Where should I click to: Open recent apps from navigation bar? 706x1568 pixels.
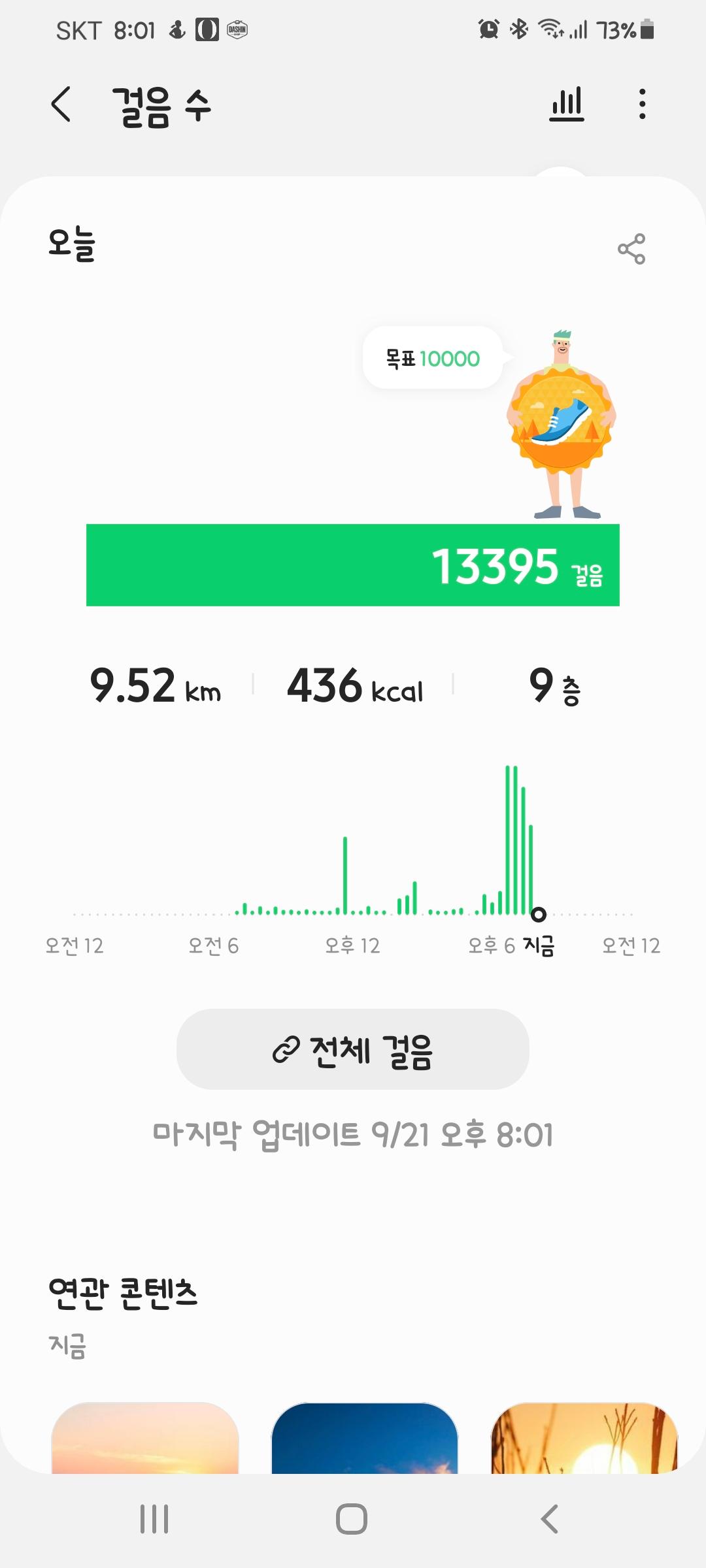point(154,1519)
